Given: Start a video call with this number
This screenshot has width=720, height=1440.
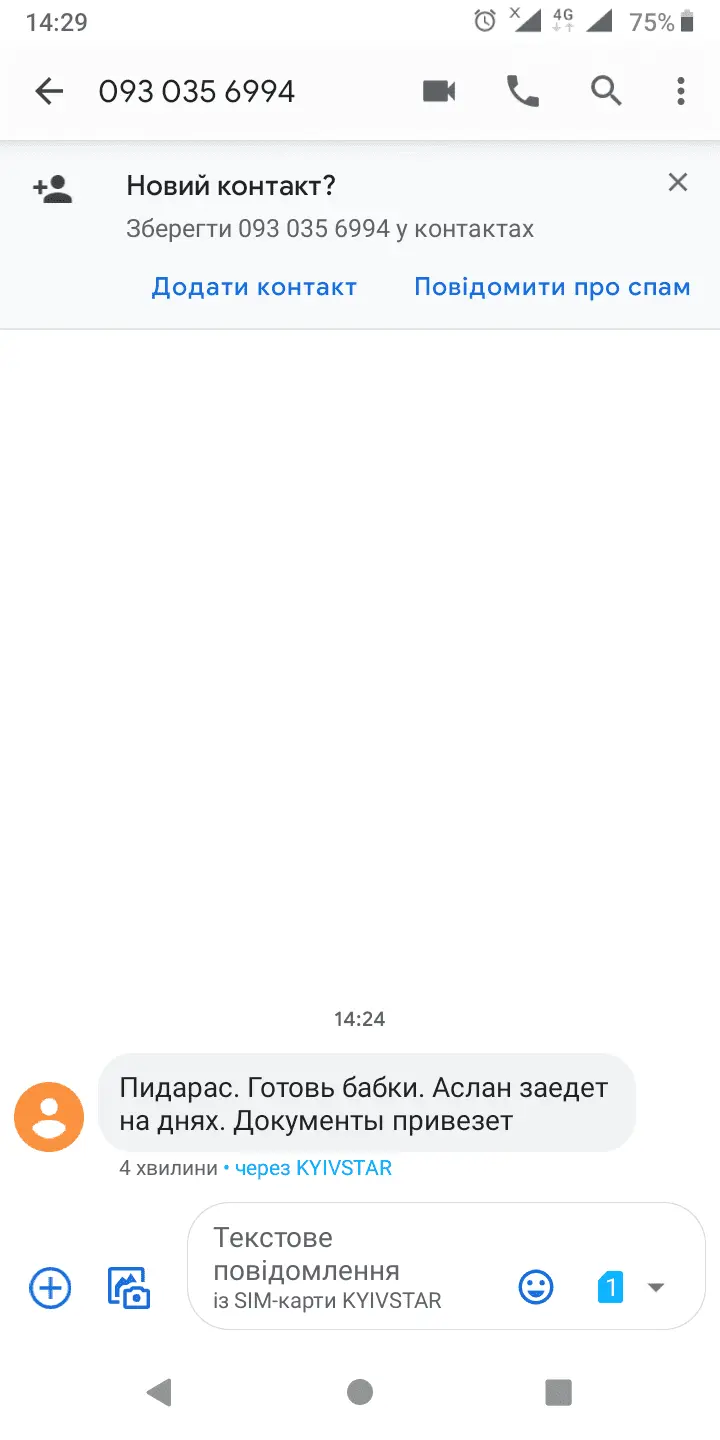Looking at the screenshot, I should (x=439, y=92).
